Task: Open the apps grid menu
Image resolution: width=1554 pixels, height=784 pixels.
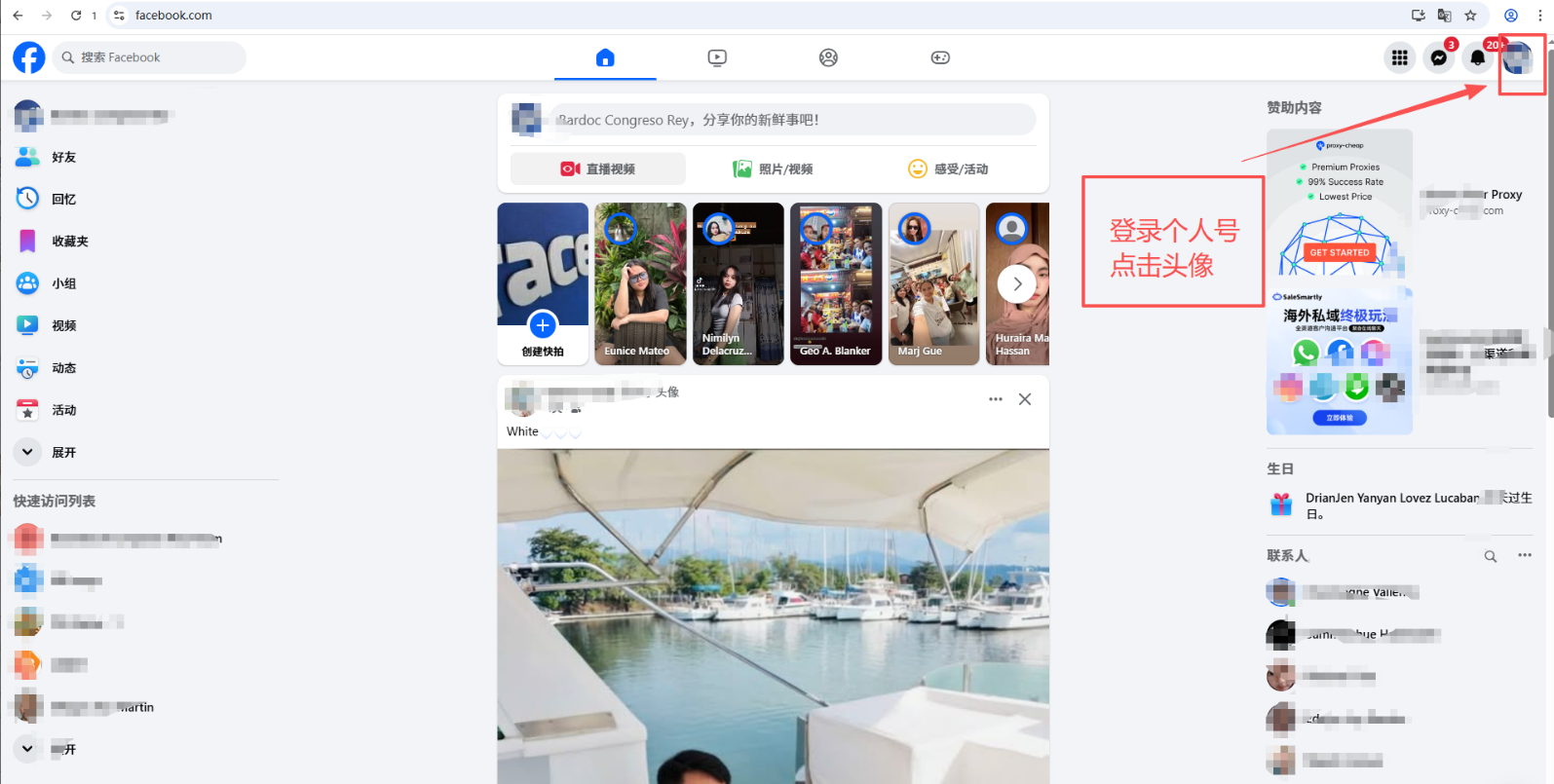Action: click(1400, 57)
